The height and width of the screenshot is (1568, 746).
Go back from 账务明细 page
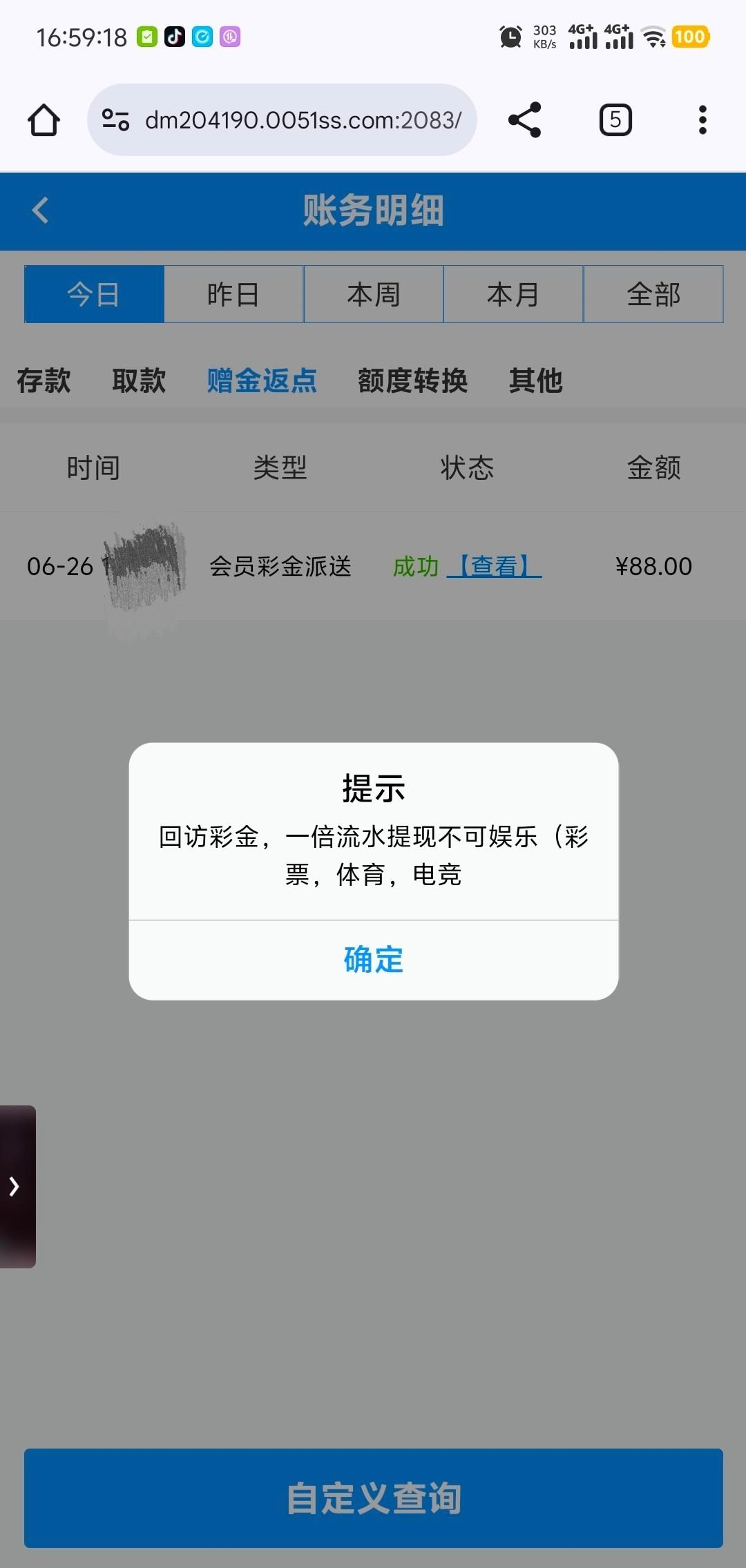(41, 211)
